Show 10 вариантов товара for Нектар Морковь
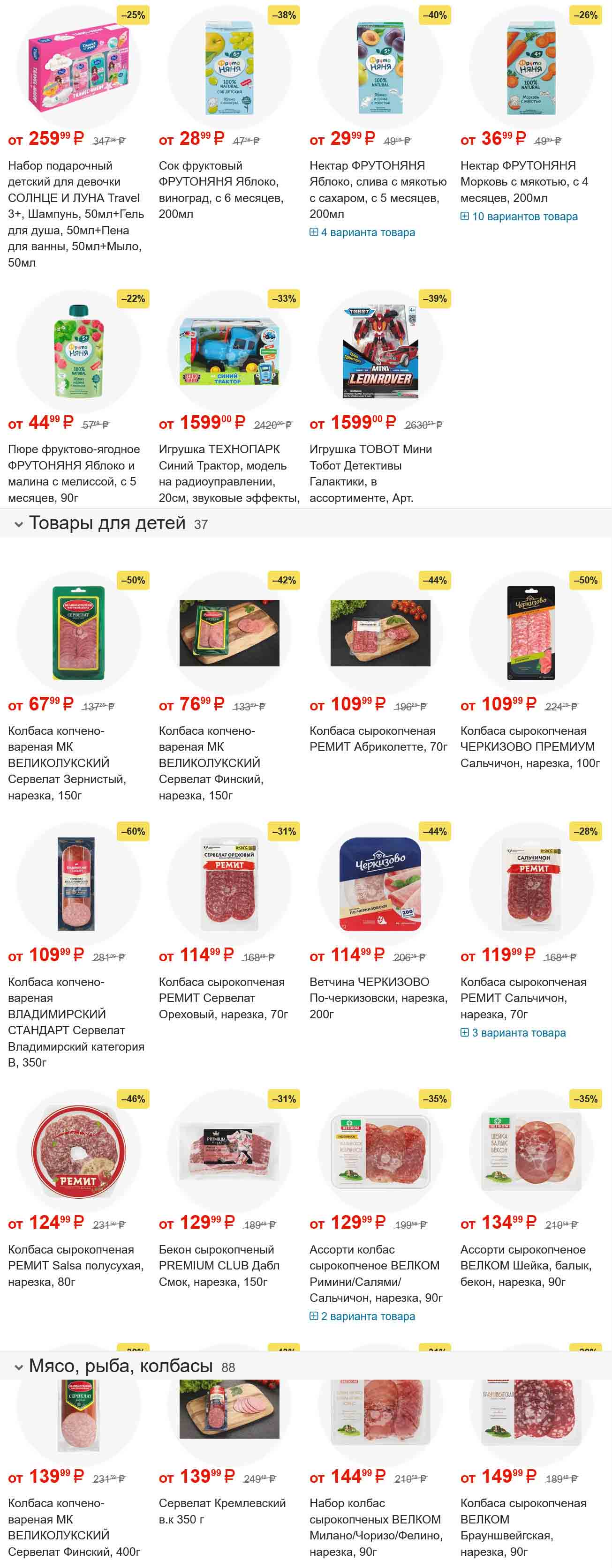Viewport: 612px width, 1568px height. (519, 217)
